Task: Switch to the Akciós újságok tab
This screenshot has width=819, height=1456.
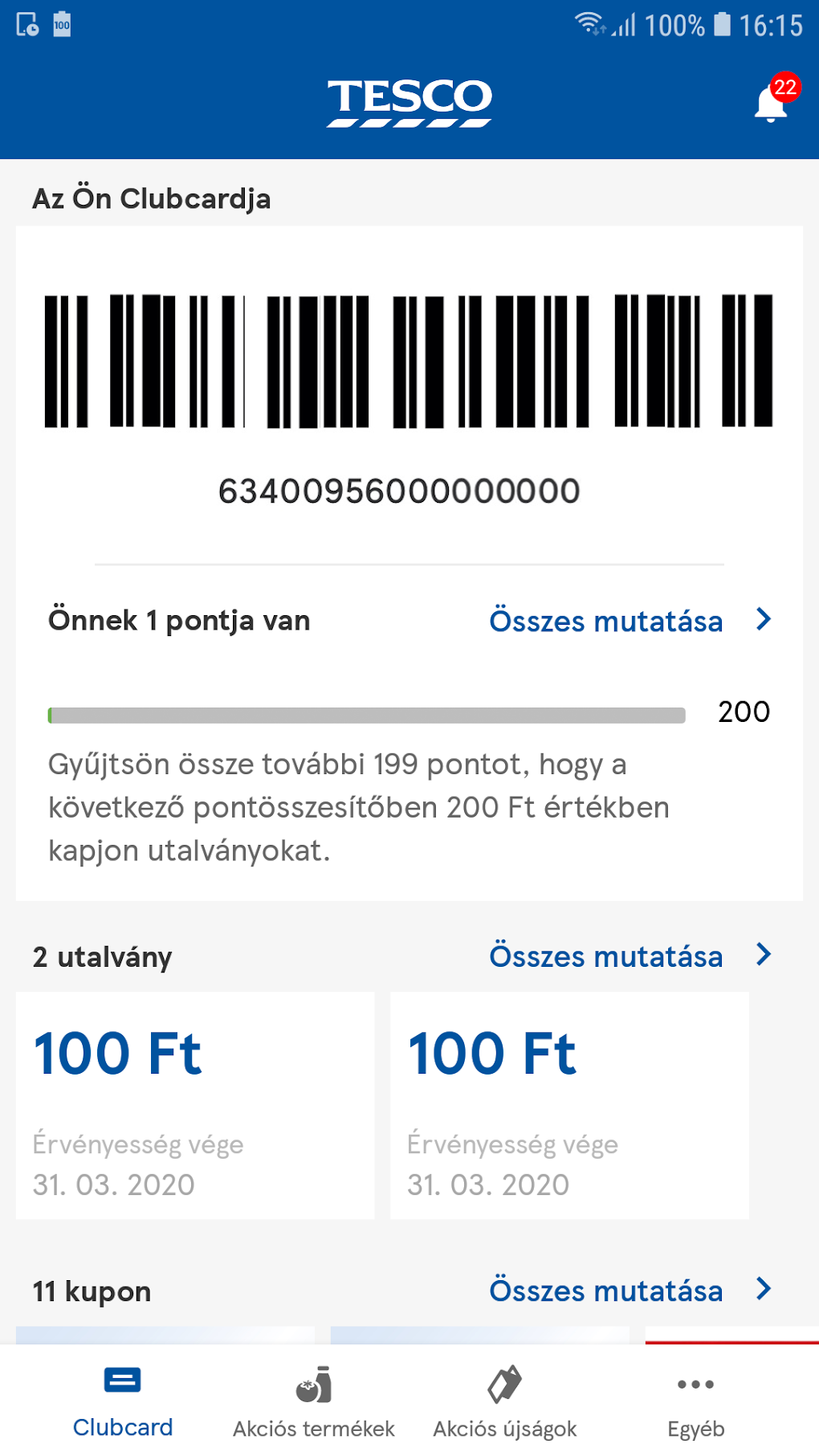Action: pos(504,1401)
